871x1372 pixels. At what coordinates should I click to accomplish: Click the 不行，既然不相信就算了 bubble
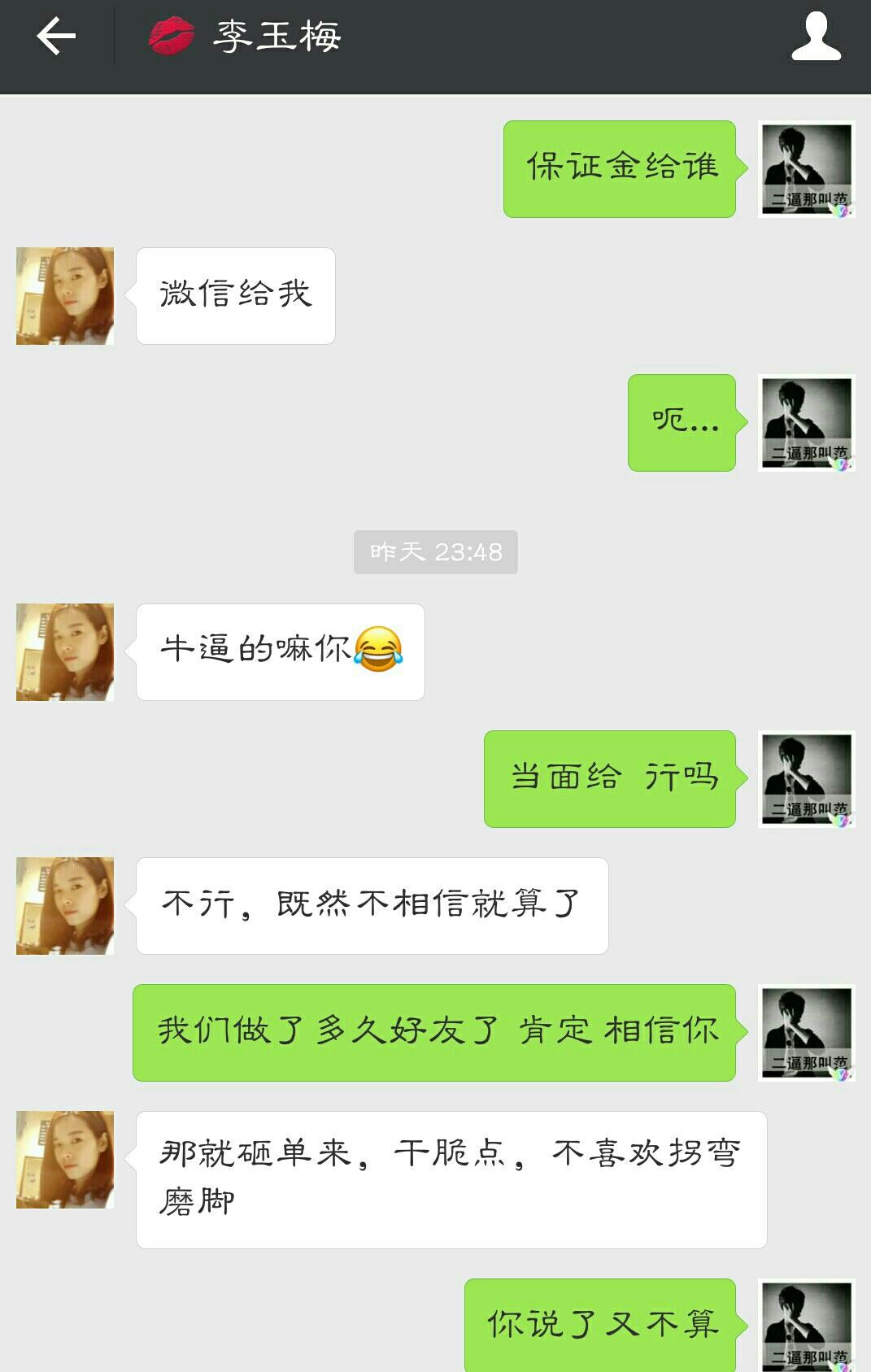click(372, 905)
